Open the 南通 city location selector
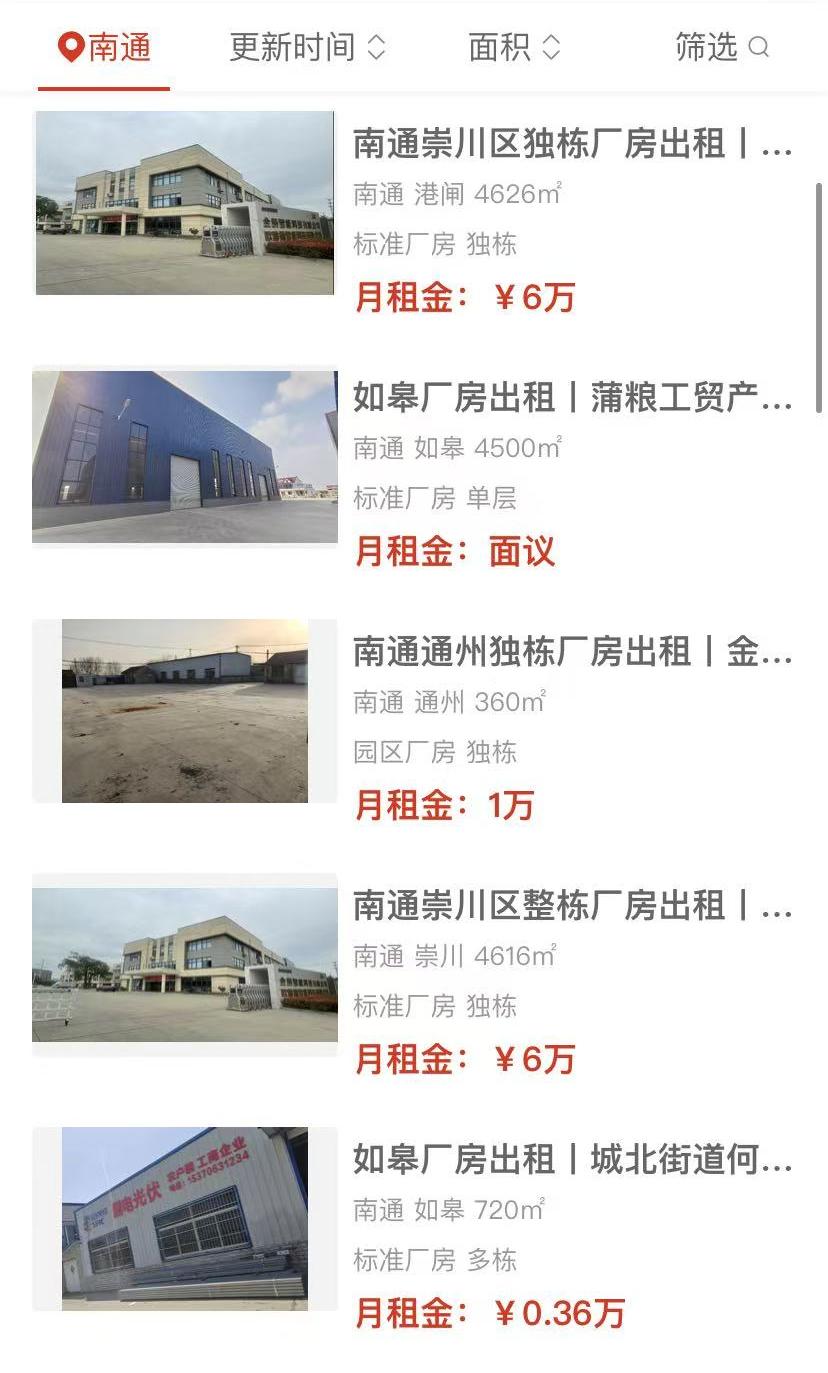This screenshot has height=1373, width=828. coord(105,47)
